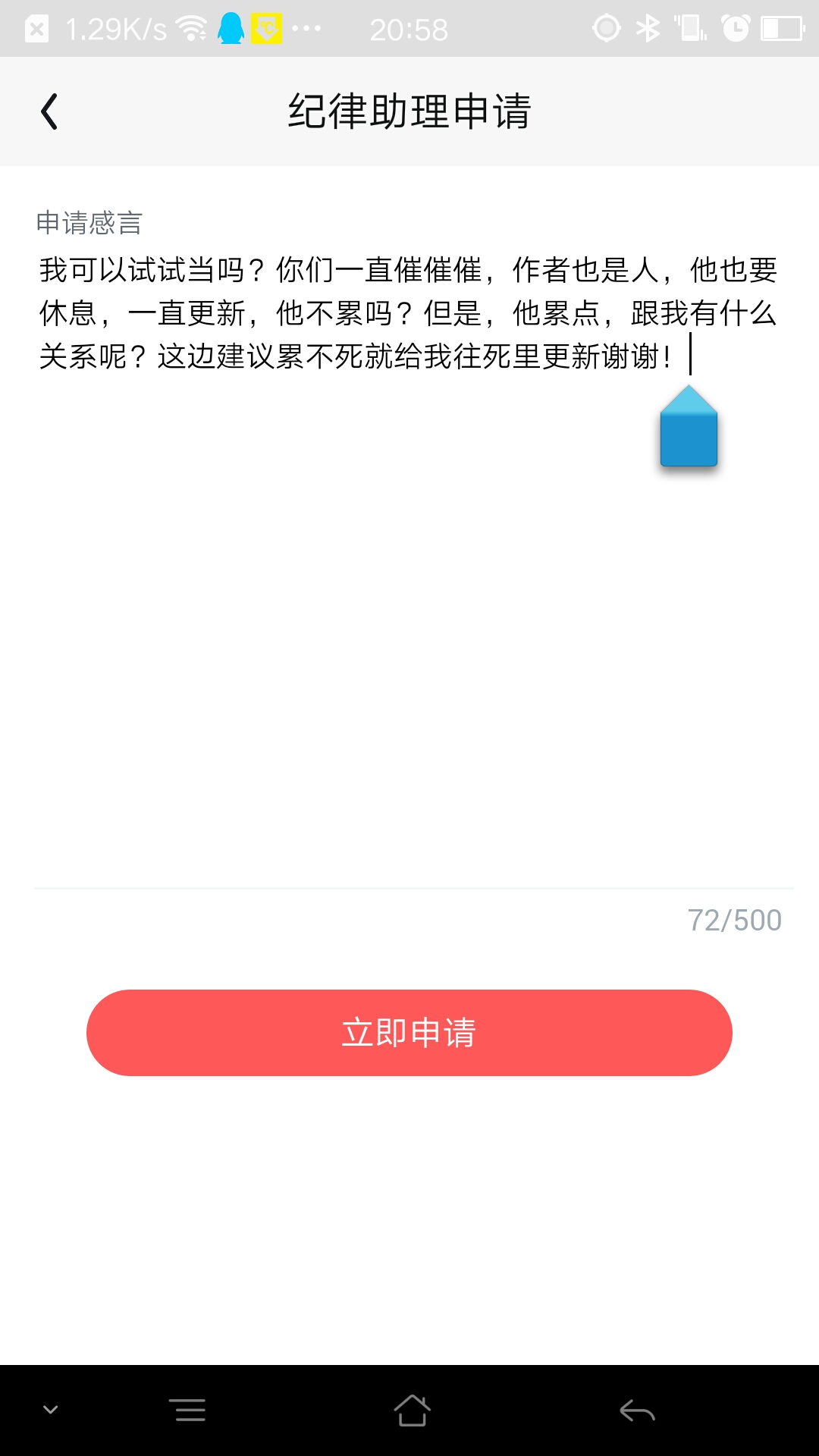Screen dimensions: 819x1456
Task: Go to the home screen
Action: coord(412,1410)
